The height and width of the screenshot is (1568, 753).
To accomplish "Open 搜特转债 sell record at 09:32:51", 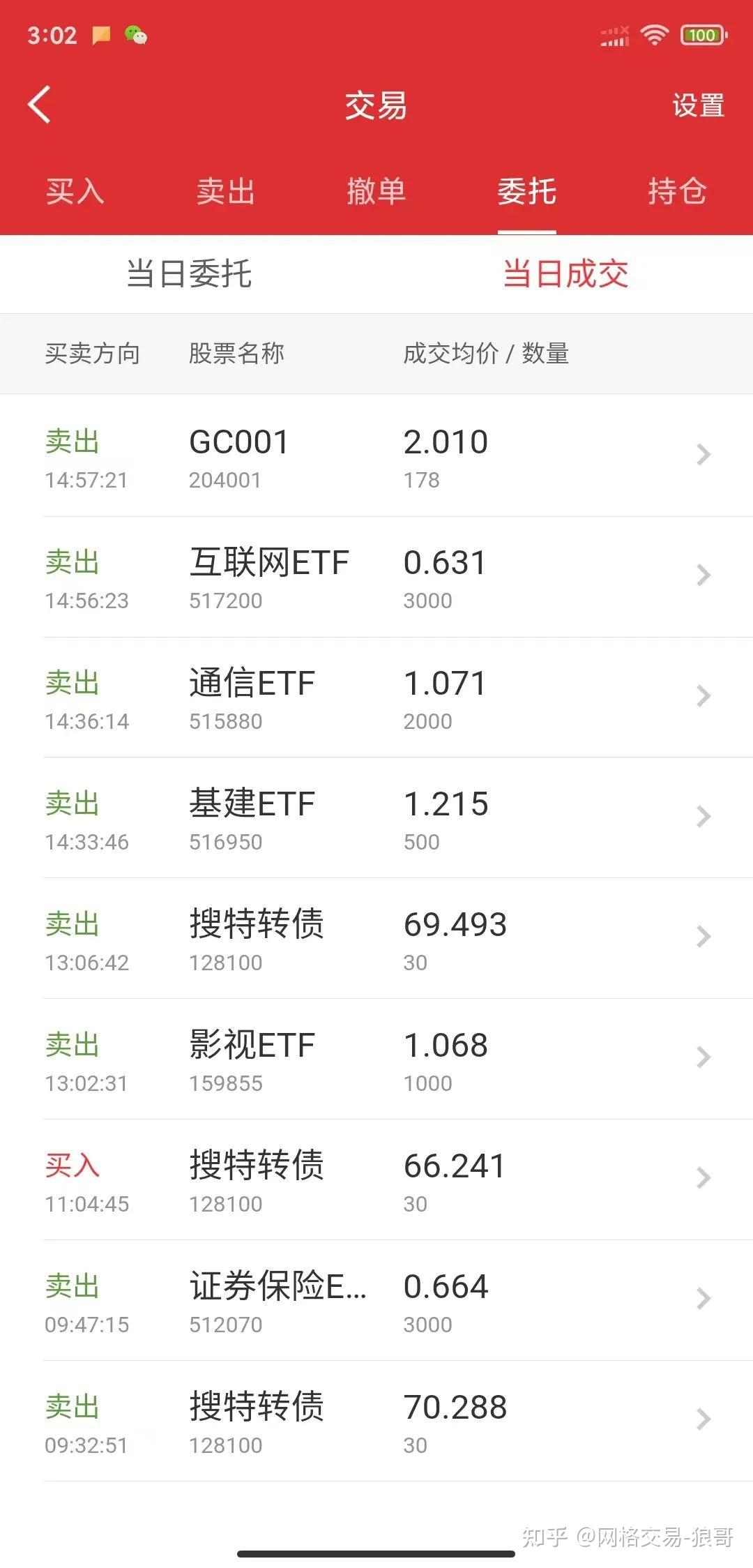I will [x=376, y=1421].
